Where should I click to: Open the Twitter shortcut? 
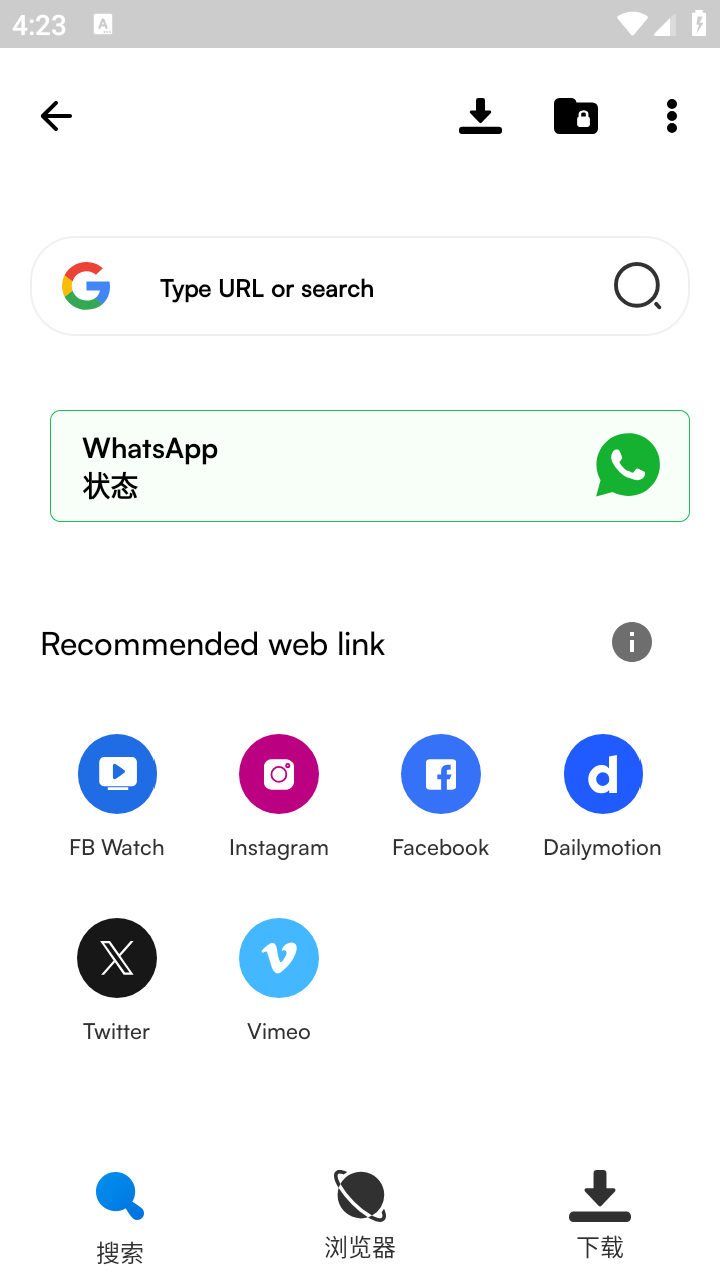(117, 958)
